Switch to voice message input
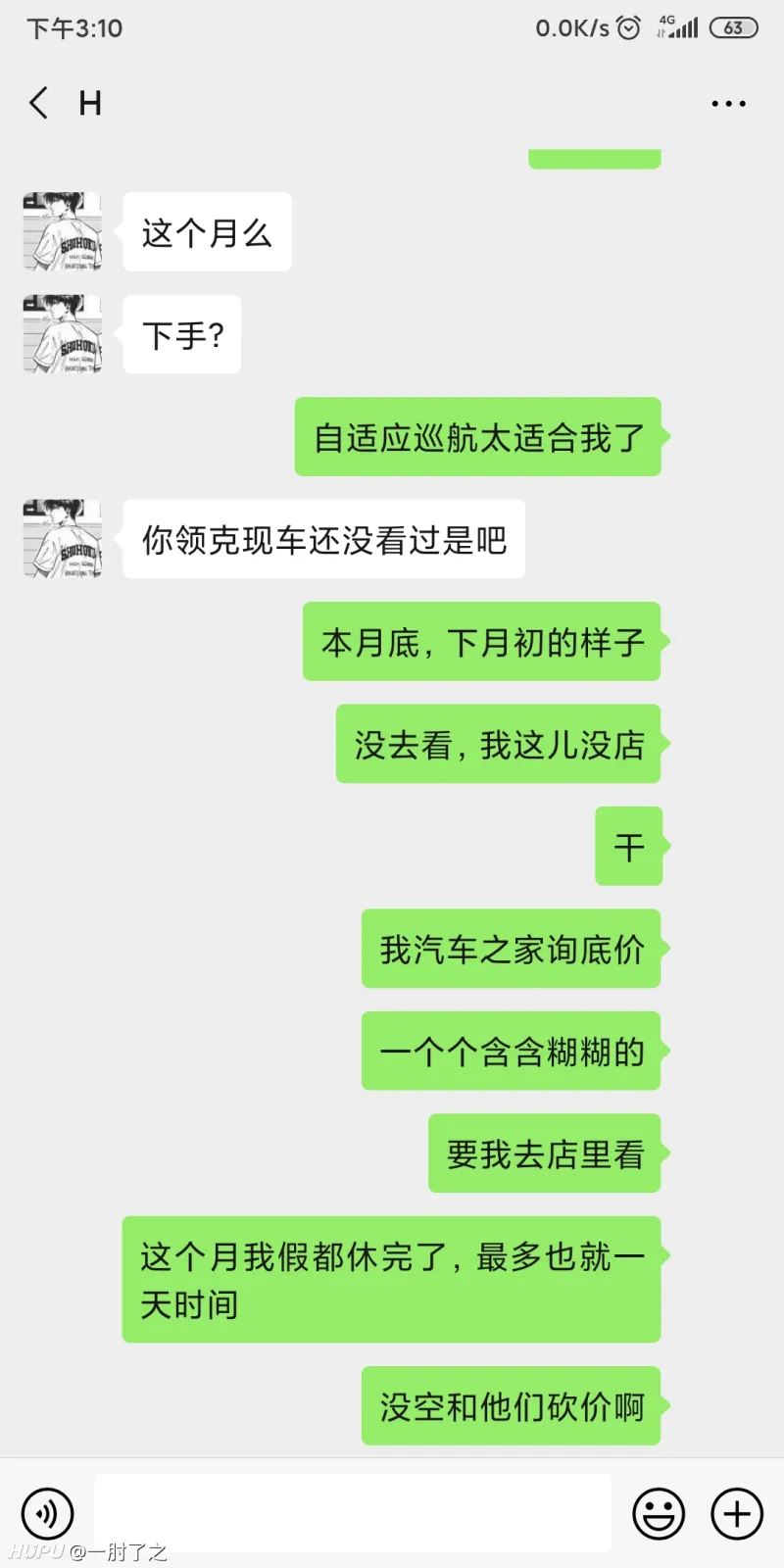784x1568 pixels. coord(47,1514)
